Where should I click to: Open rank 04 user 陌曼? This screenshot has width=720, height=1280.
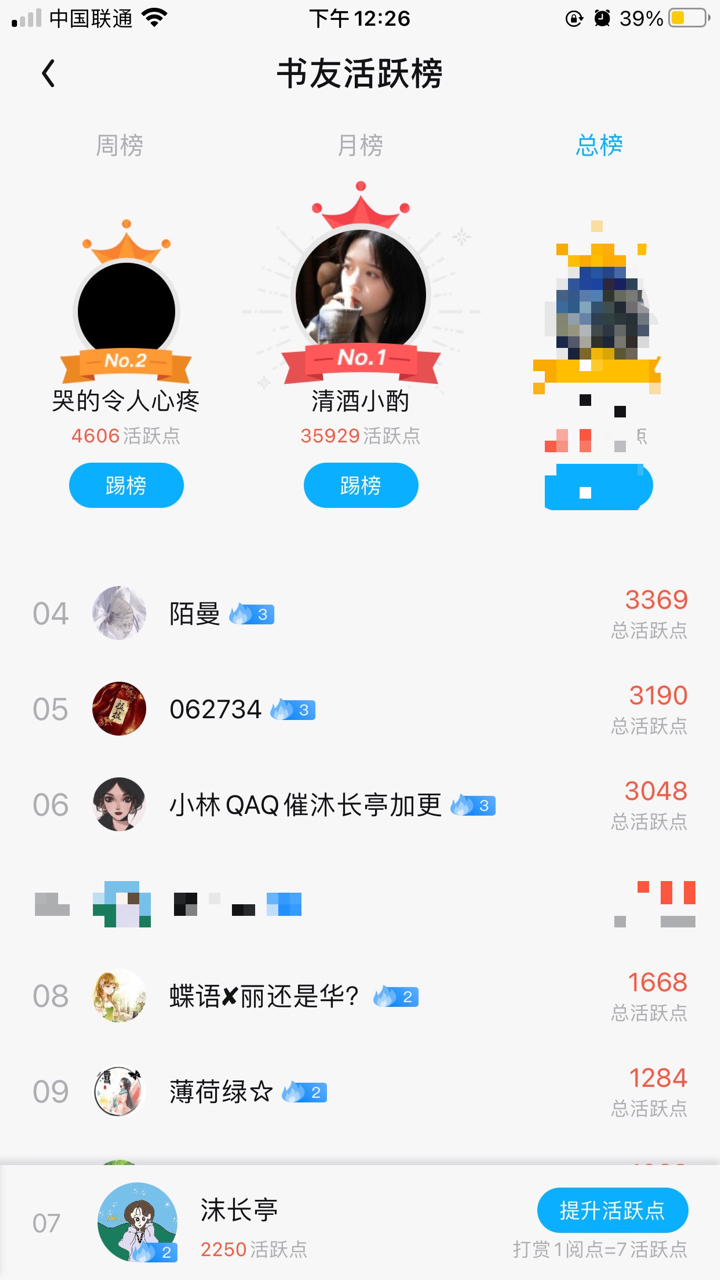195,614
